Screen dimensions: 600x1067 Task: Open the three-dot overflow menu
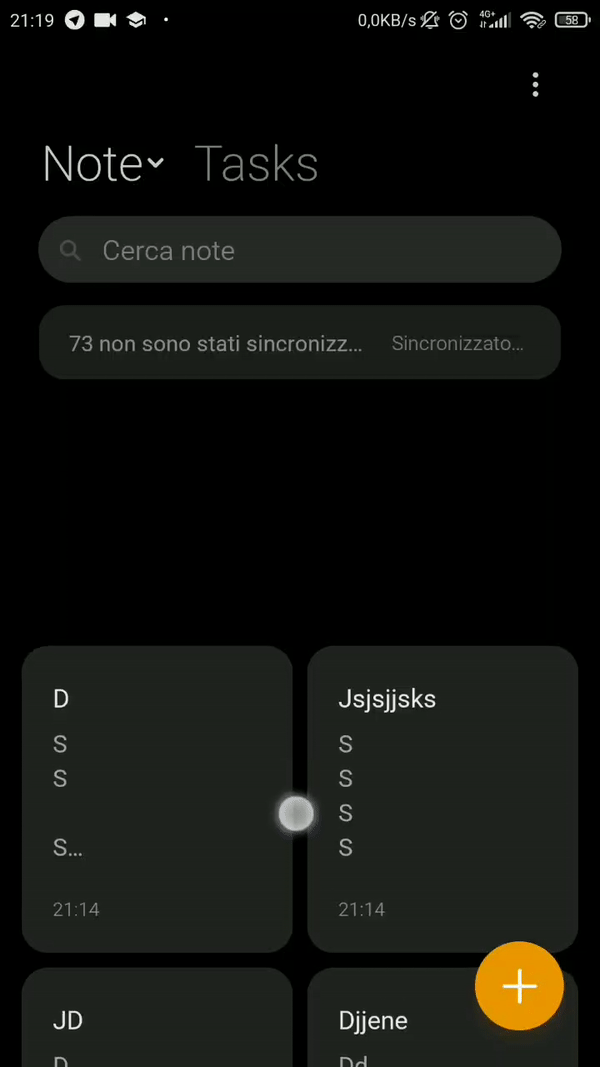(535, 85)
